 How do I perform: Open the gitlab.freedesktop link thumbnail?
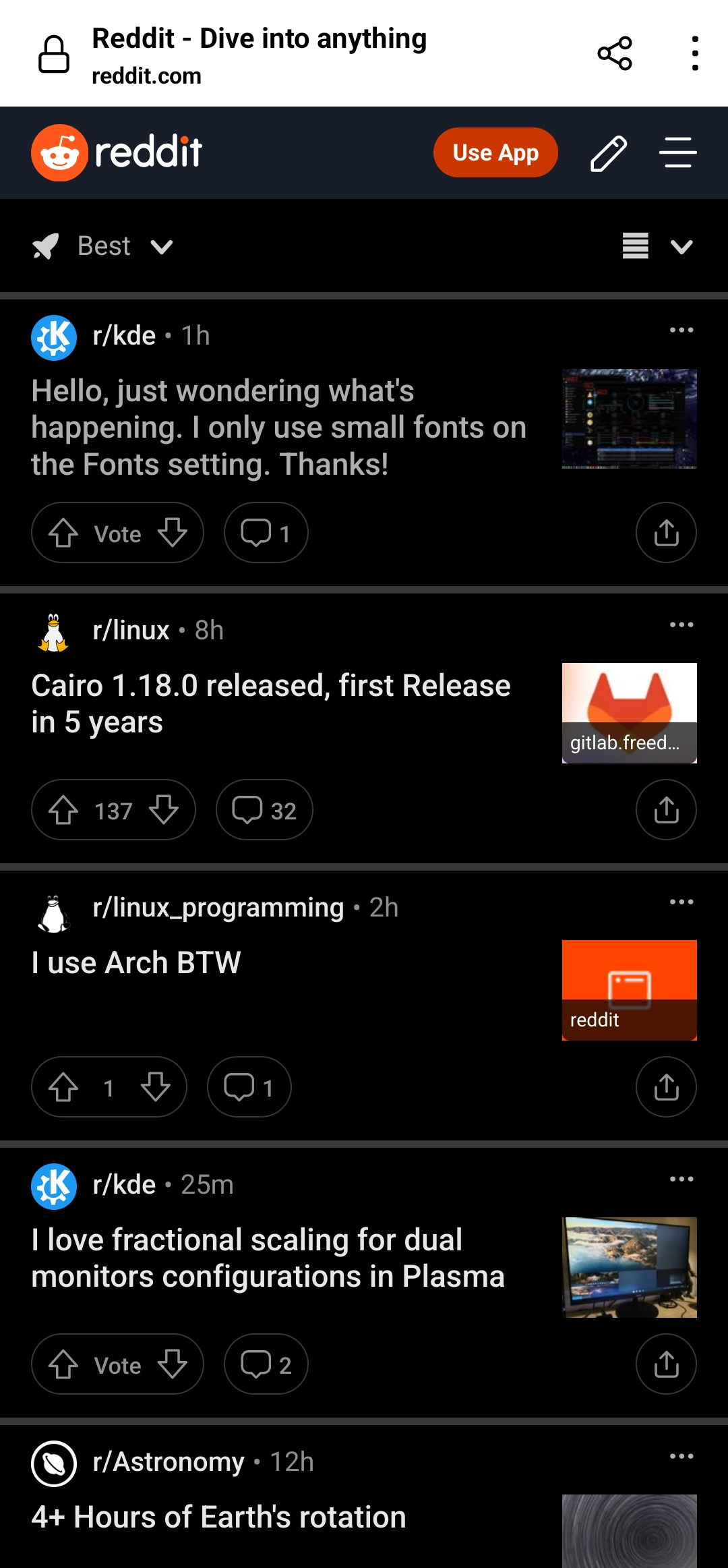[630, 713]
